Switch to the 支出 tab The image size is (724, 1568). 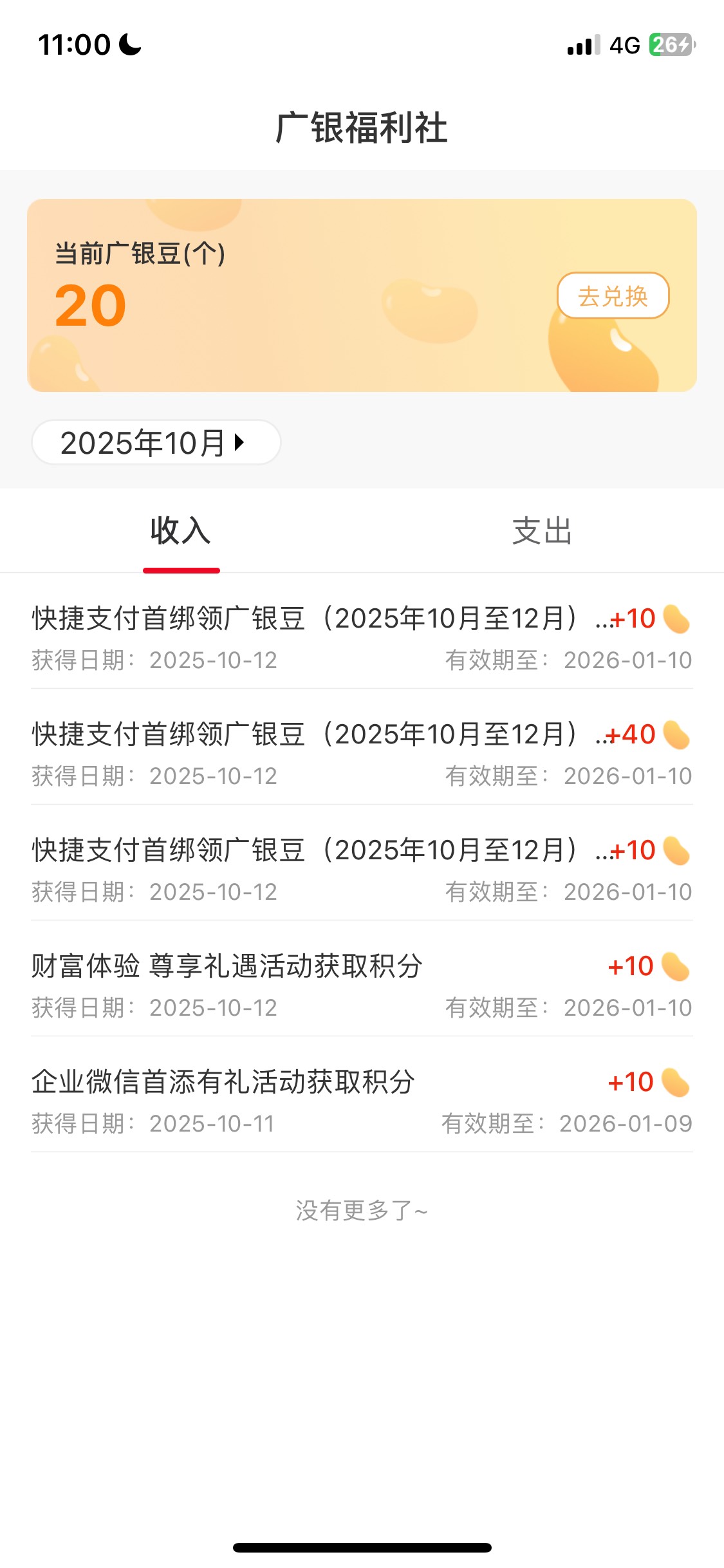(542, 531)
